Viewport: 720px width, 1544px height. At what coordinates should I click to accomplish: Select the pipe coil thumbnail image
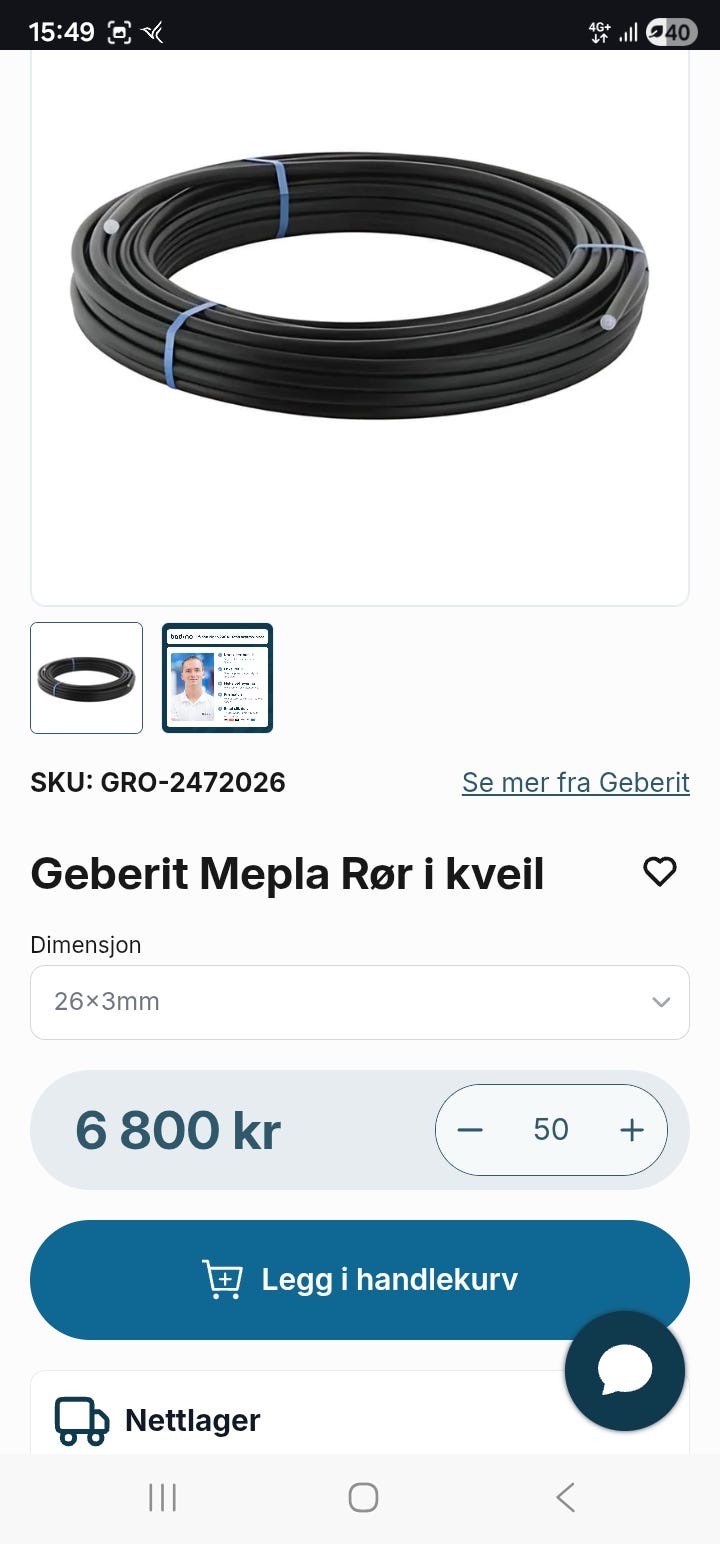tap(87, 678)
